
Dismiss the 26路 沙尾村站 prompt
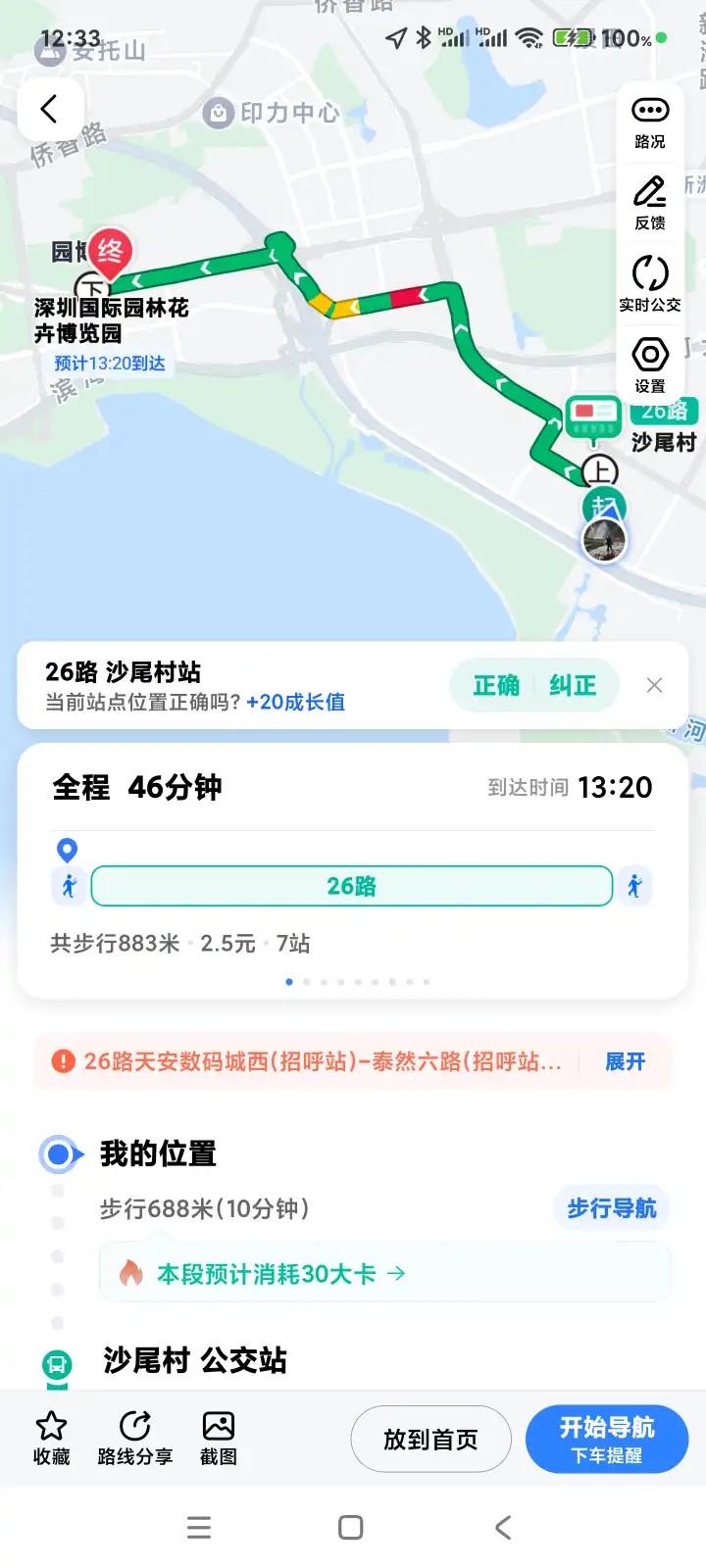pos(654,685)
